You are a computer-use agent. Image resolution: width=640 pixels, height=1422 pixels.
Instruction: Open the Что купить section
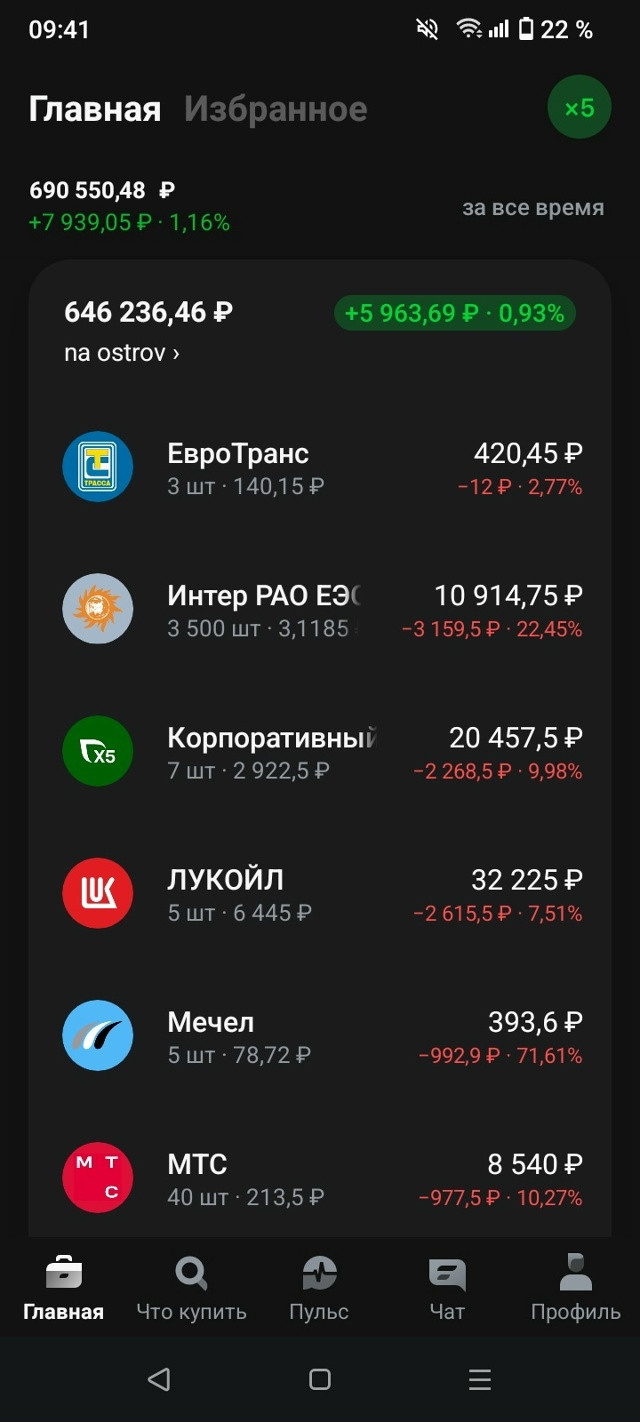191,1288
